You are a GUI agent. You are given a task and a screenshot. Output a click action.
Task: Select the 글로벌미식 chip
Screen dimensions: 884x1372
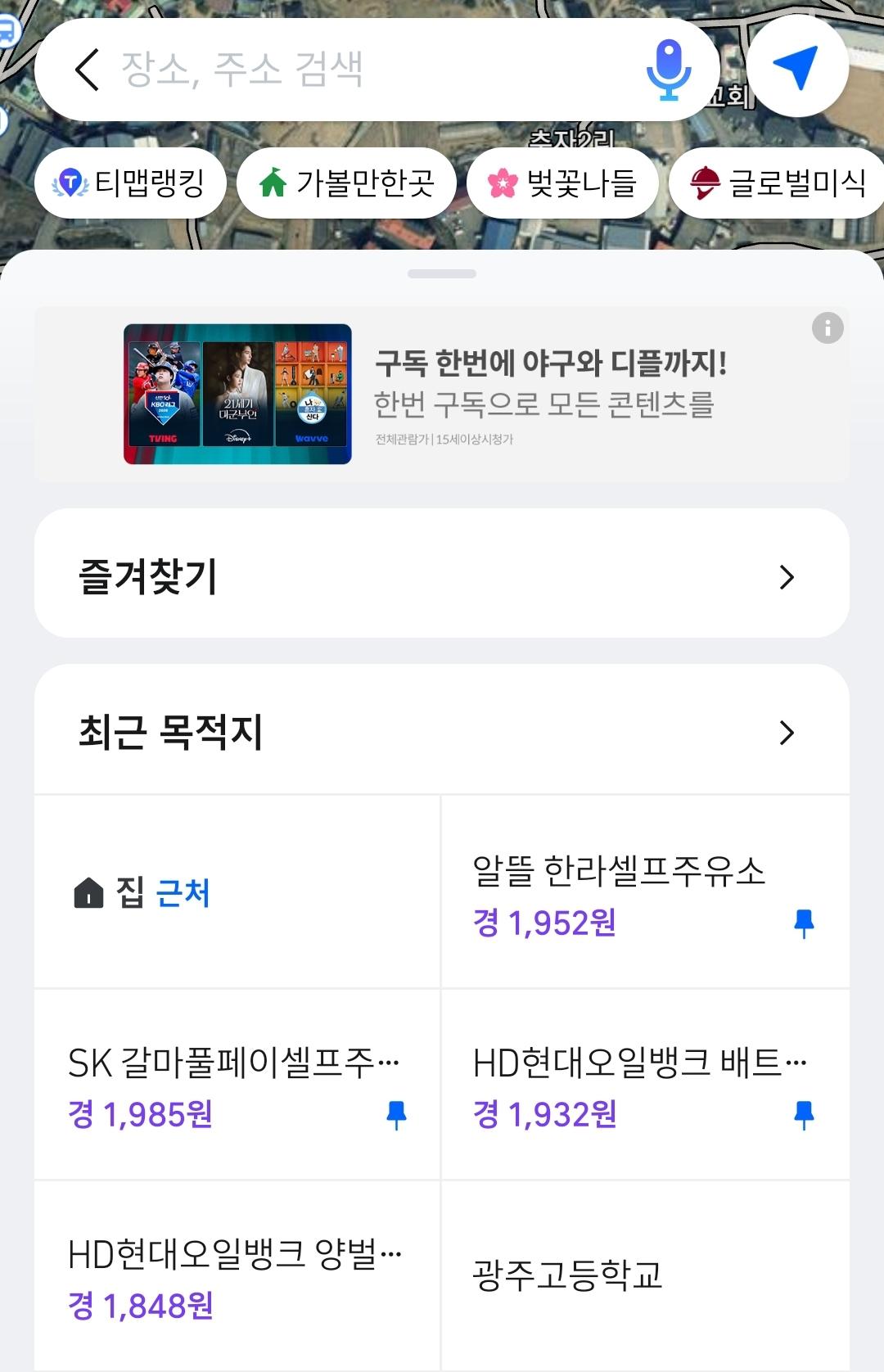(x=778, y=183)
